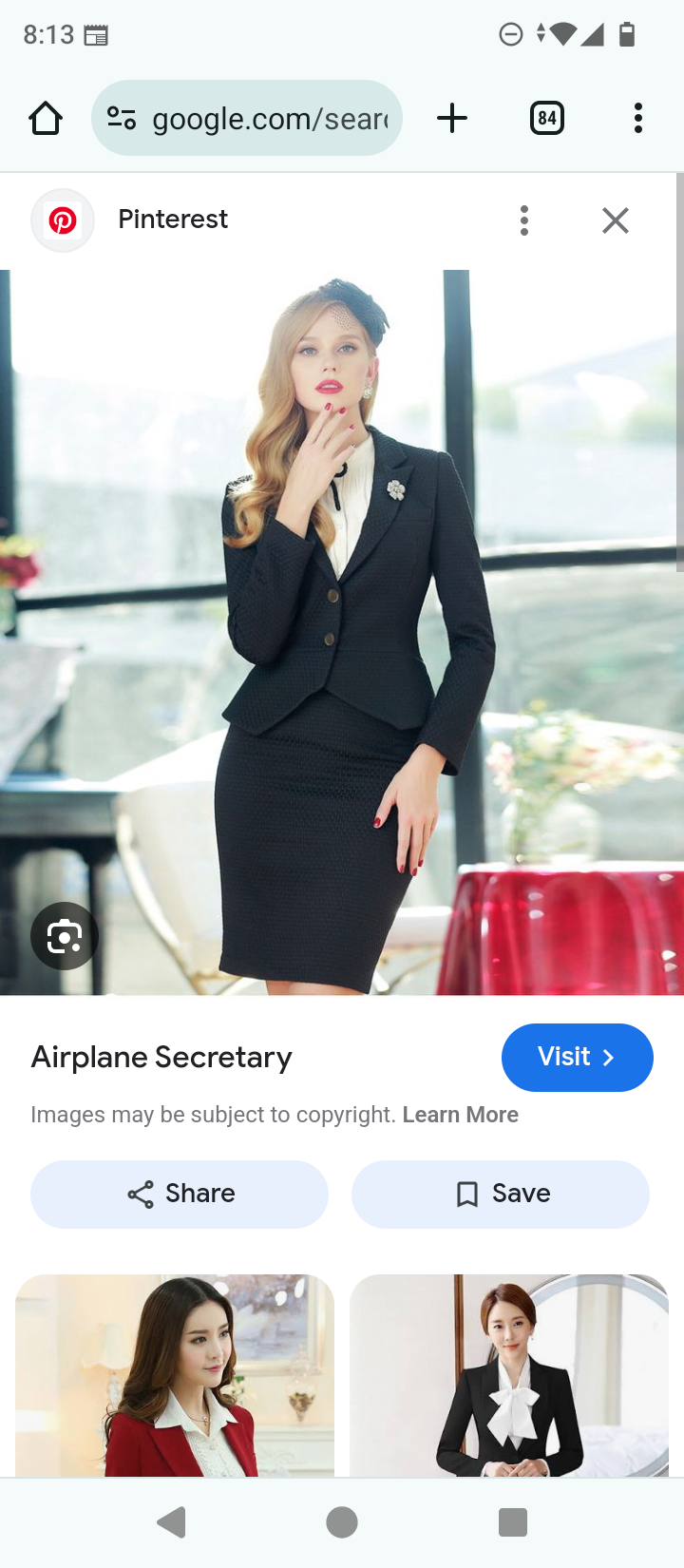Image resolution: width=684 pixels, height=1568 pixels.
Task: Visit the Airplane Secretary page
Action: click(577, 1057)
